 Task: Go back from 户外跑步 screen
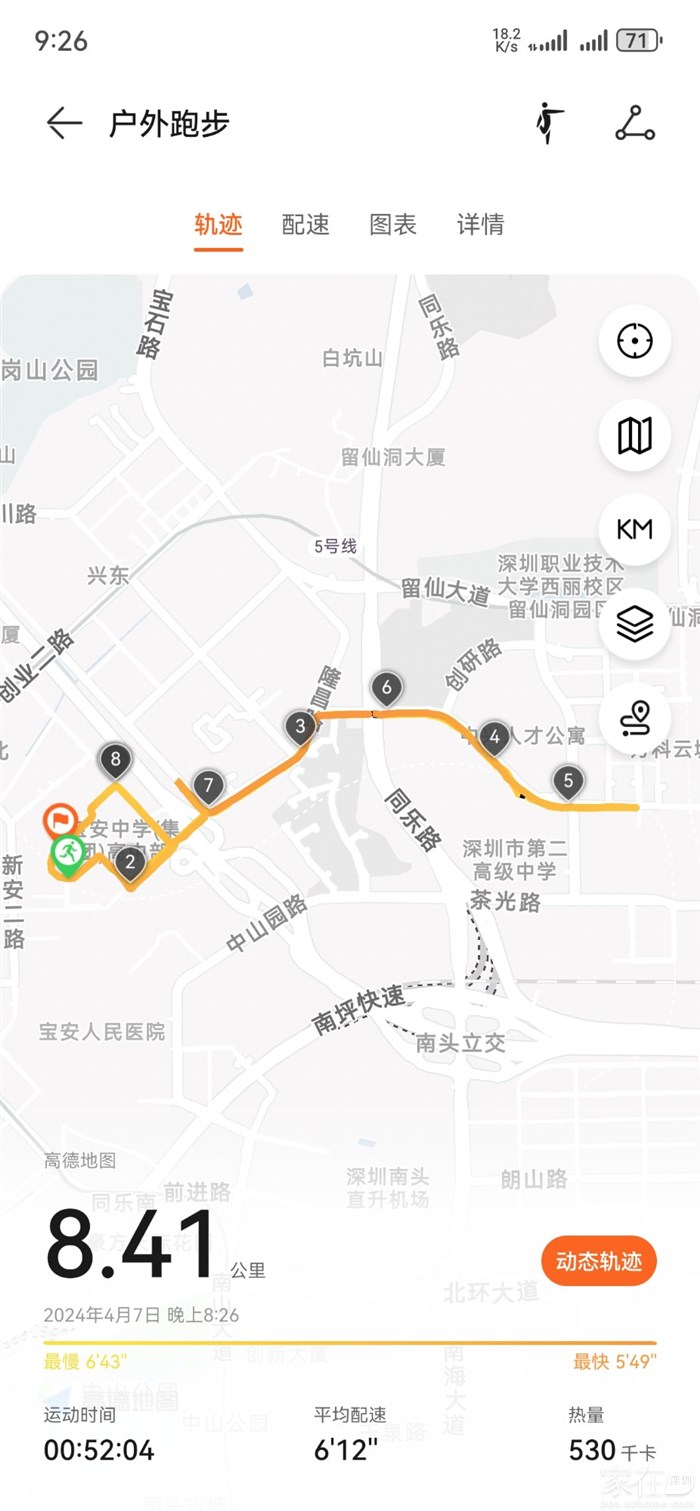pos(64,123)
